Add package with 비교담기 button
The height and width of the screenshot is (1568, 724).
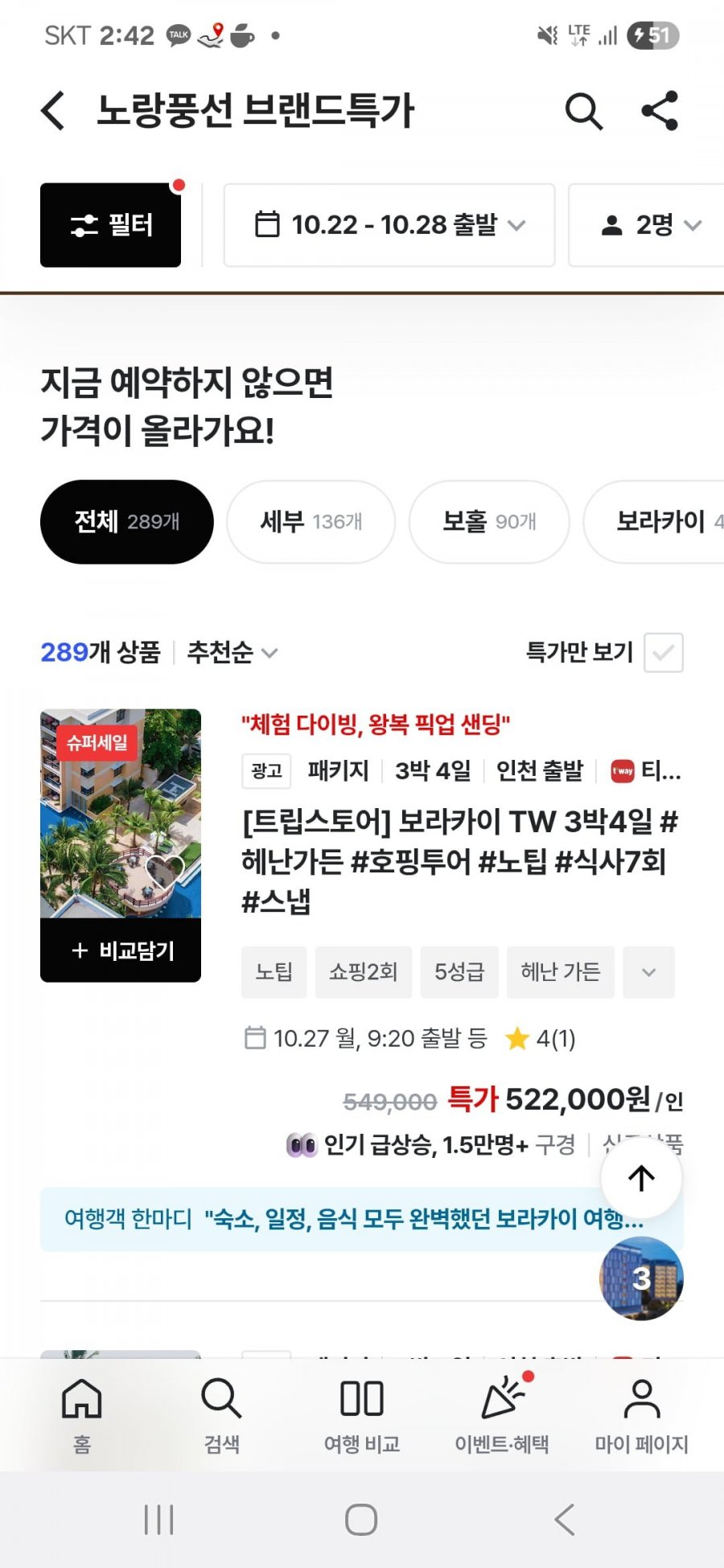click(x=121, y=950)
